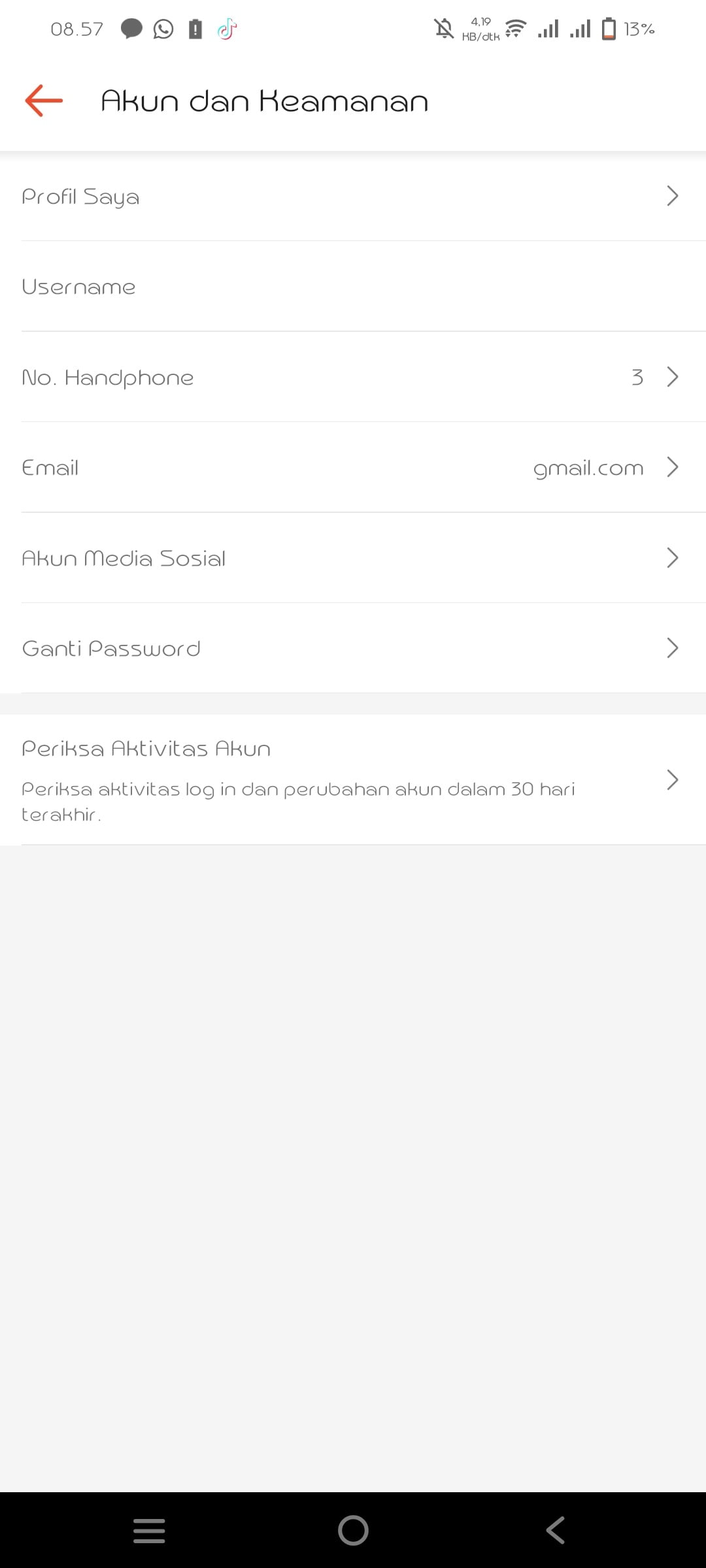Open Akun Media Sosial
This screenshot has height=1568, width=706.
tap(353, 558)
